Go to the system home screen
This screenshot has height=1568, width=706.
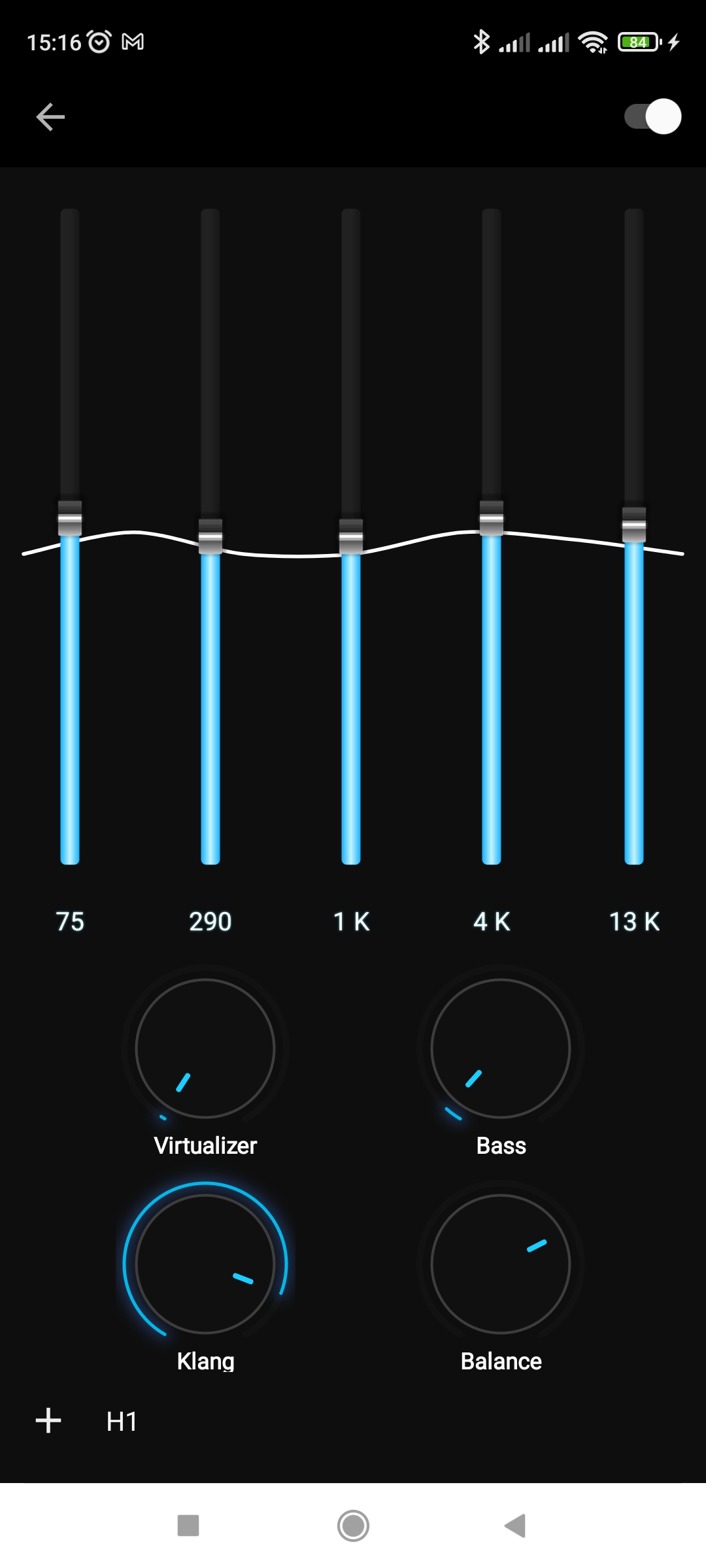[x=353, y=1526]
